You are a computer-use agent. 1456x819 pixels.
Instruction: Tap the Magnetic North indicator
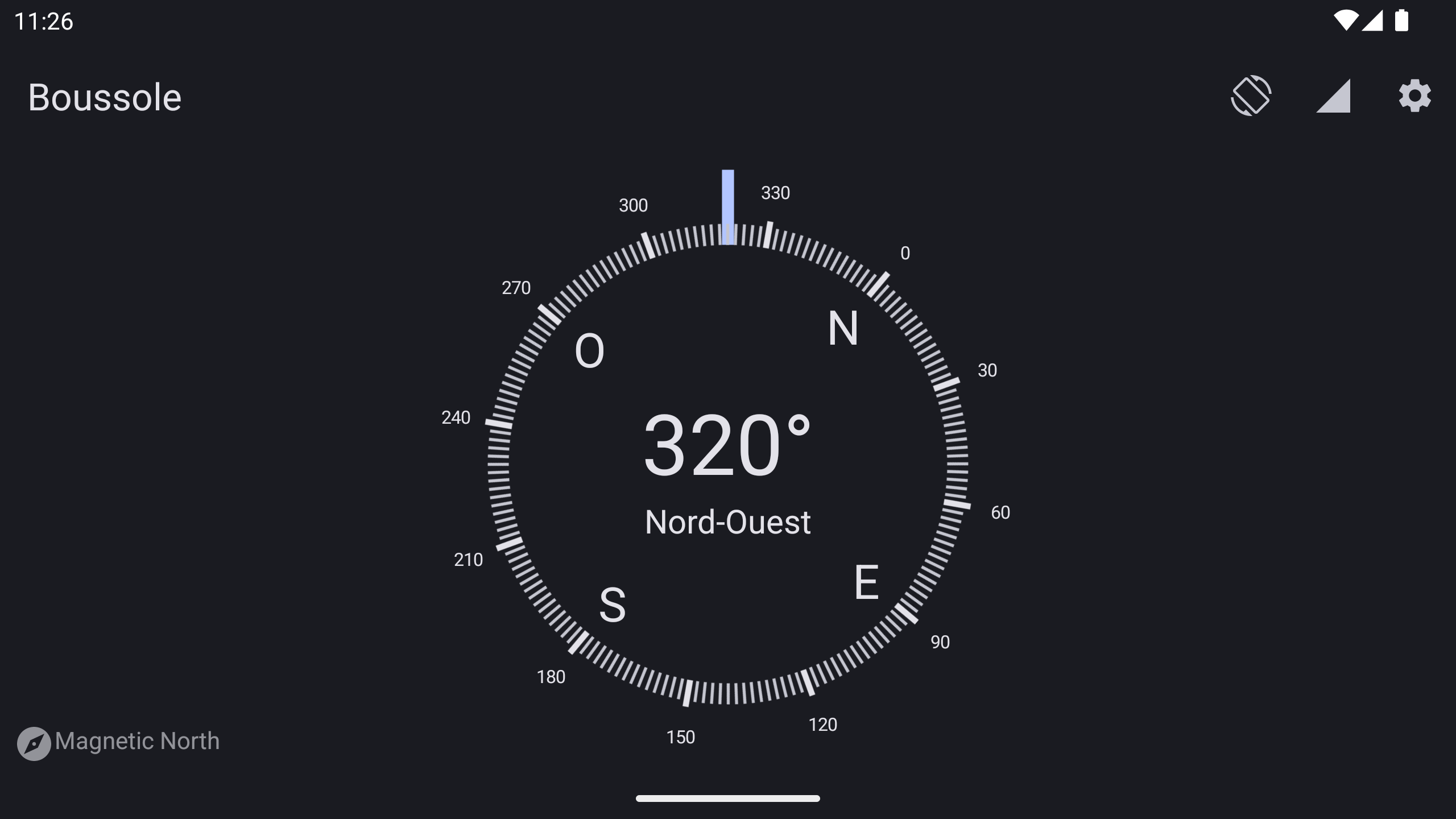(119, 742)
